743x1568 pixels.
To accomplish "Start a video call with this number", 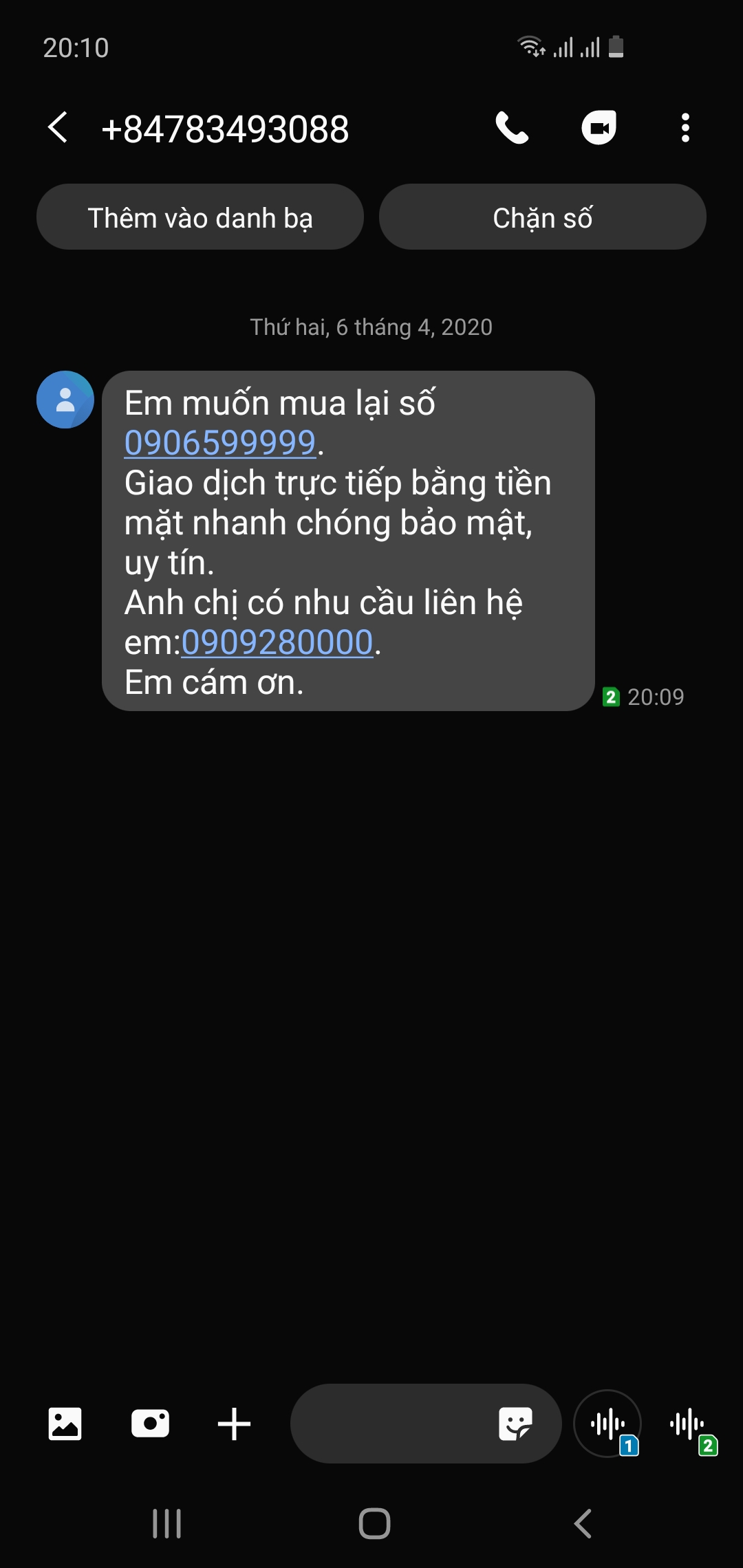I will coord(599,128).
